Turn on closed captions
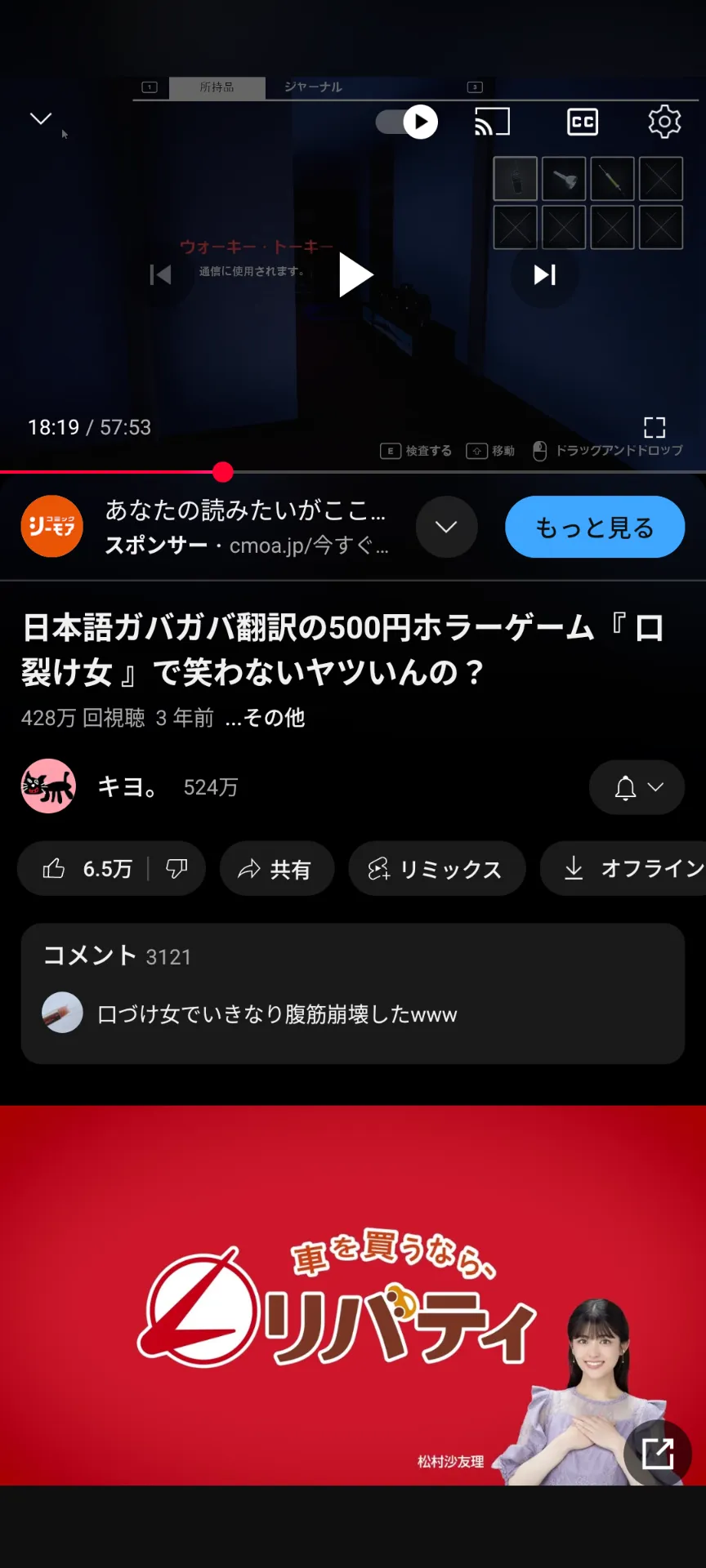706x1568 pixels. (583, 122)
